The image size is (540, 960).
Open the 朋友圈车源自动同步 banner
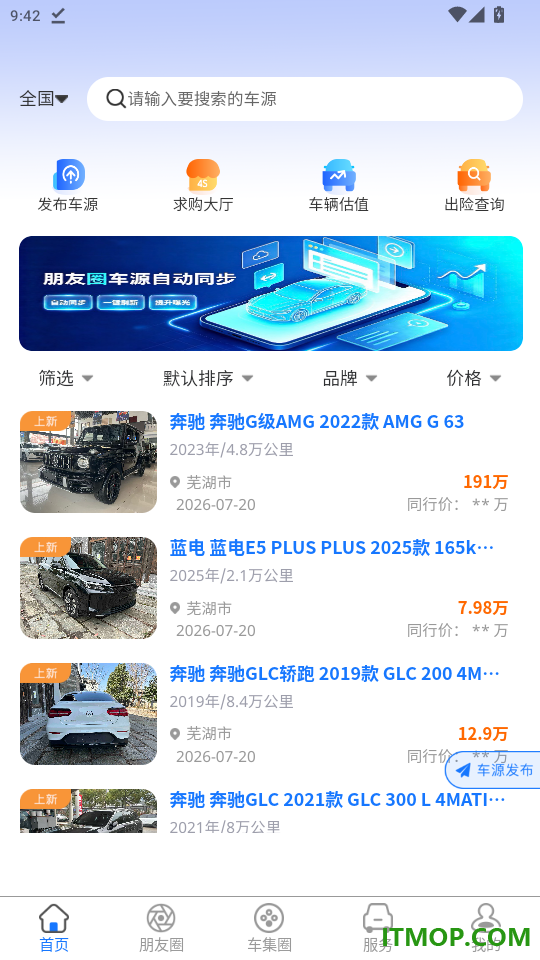271,293
